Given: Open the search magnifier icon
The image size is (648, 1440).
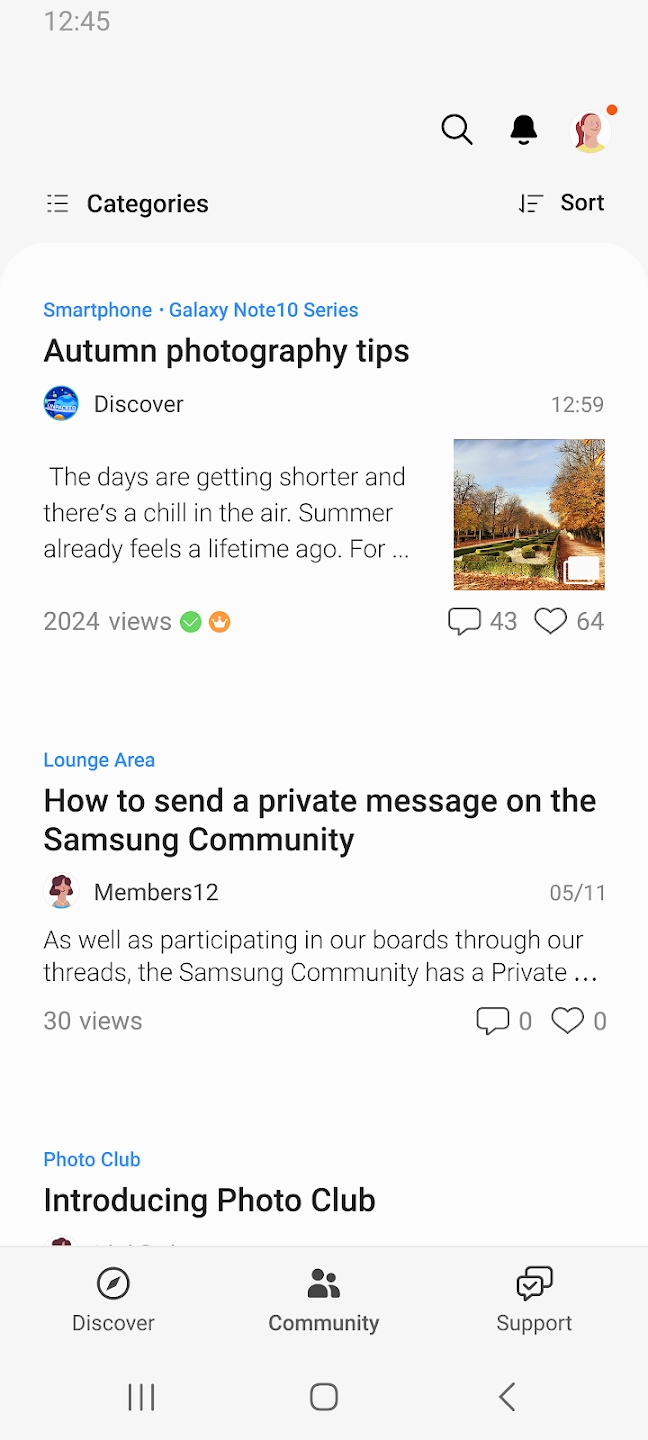Looking at the screenshot, I should 457,130.
